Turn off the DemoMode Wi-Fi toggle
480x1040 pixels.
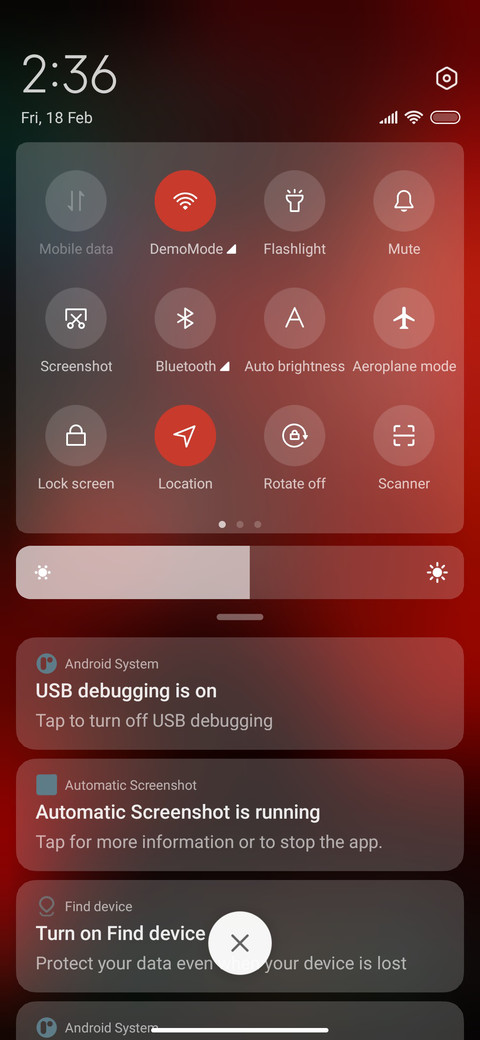point(185,201)
